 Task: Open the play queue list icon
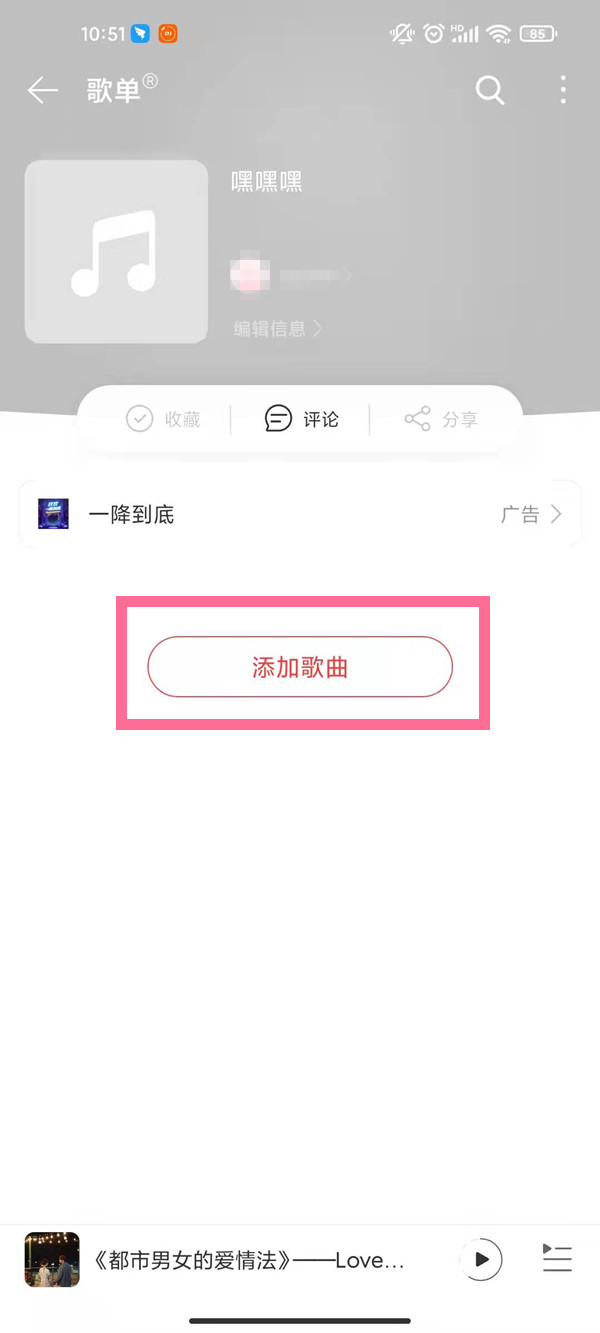coord(557,1259)
